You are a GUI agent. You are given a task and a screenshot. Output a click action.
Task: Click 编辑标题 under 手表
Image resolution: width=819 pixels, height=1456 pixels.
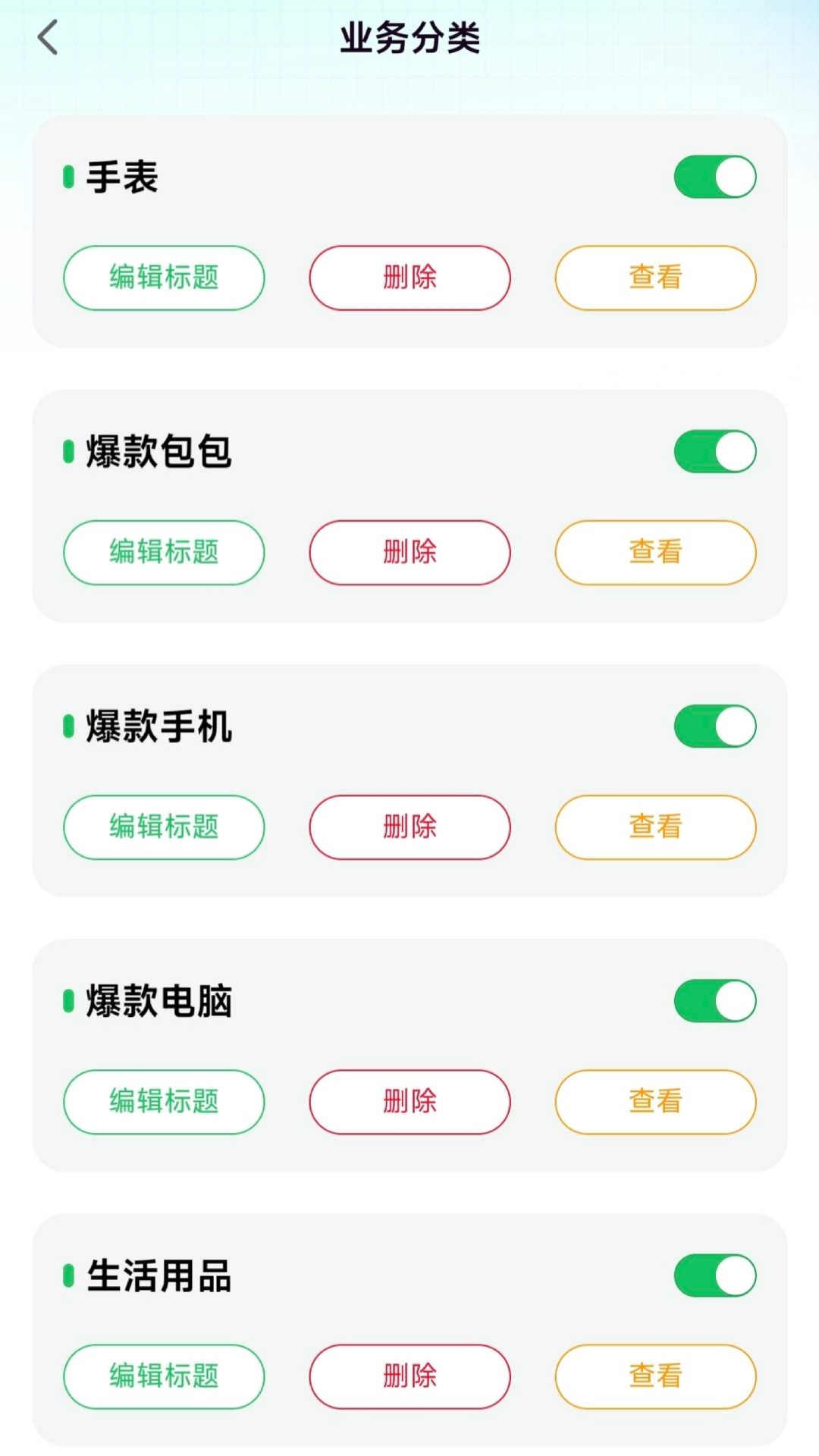[x=163, y=278]
